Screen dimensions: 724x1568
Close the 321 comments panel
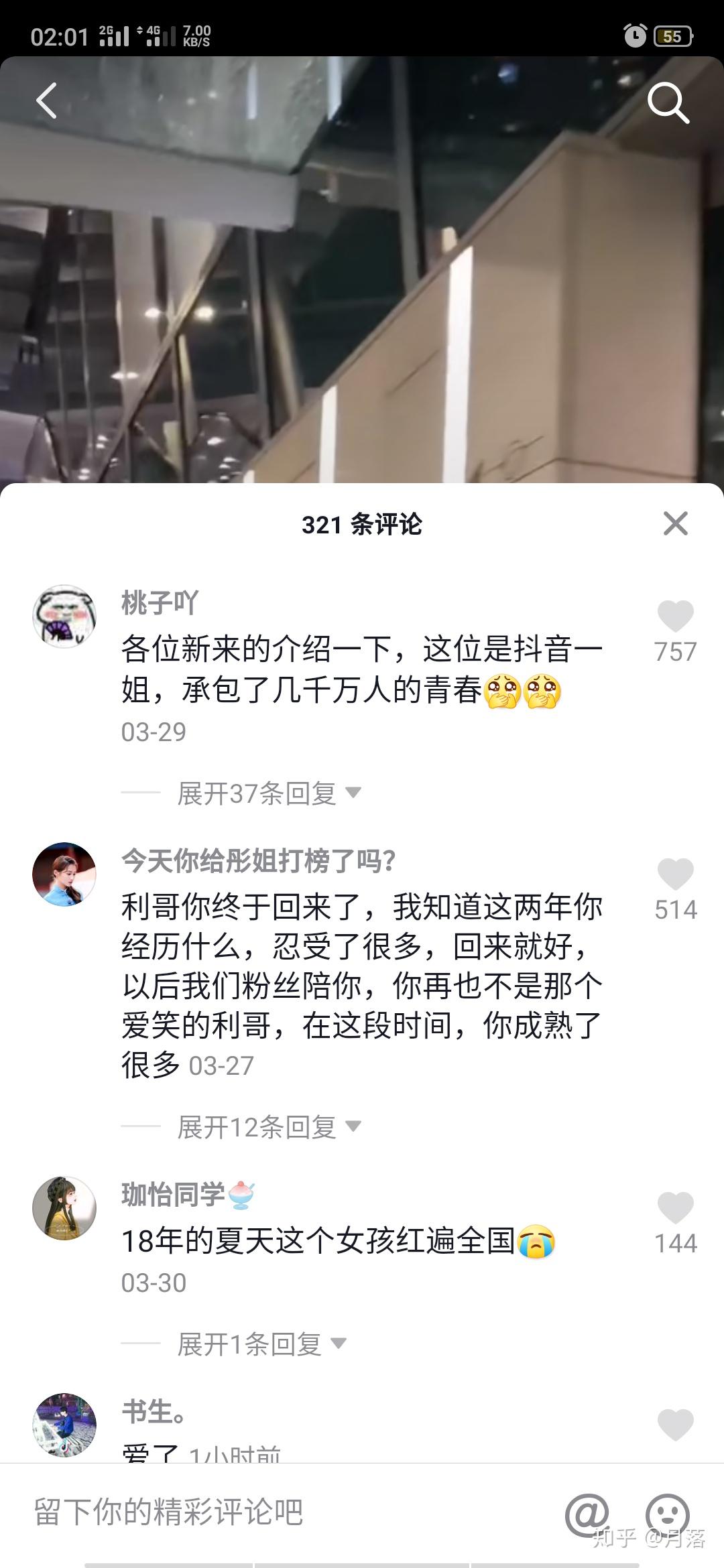pyautogui.click(x=675, y=523)
